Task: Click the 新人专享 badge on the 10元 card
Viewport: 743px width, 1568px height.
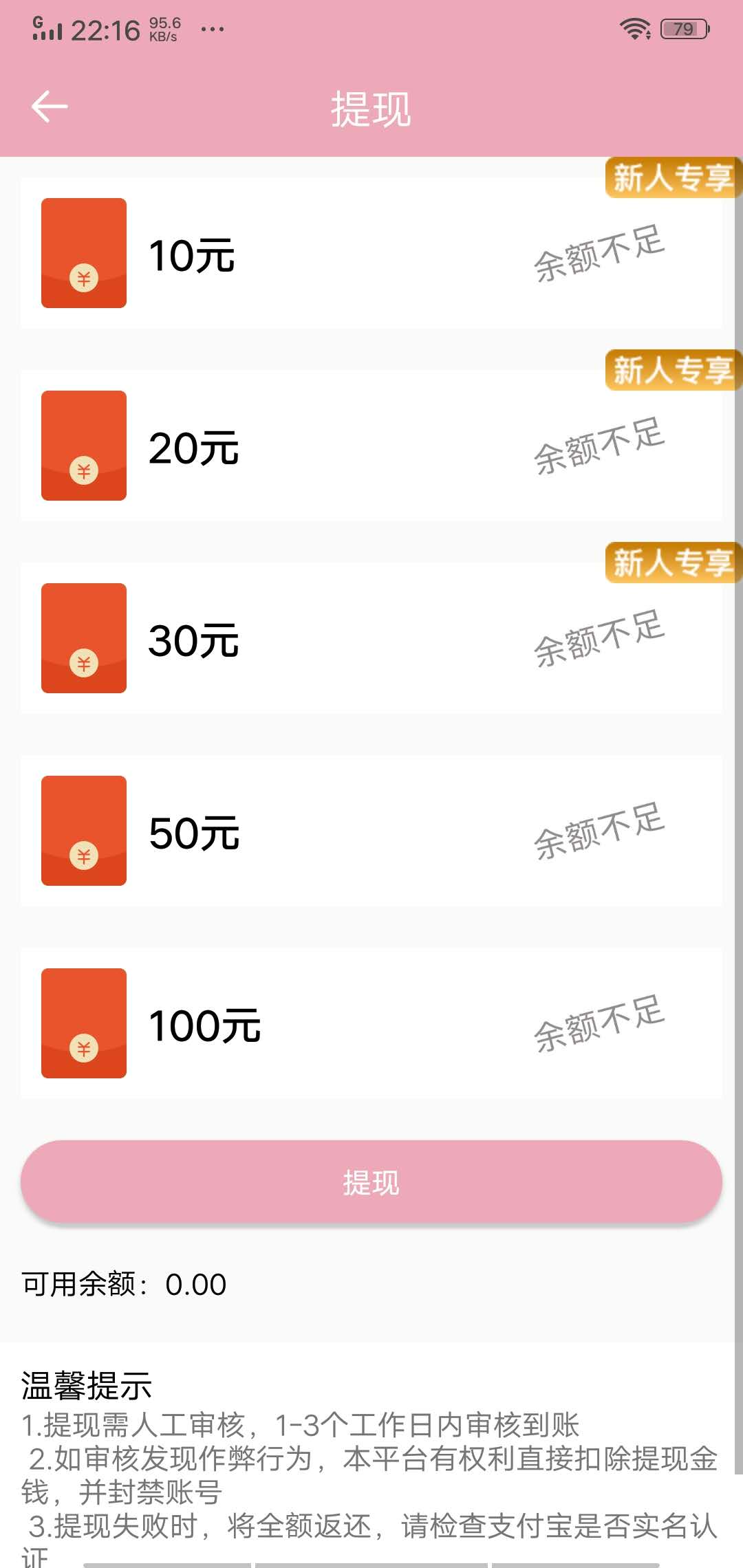Action: coord(671,177)
